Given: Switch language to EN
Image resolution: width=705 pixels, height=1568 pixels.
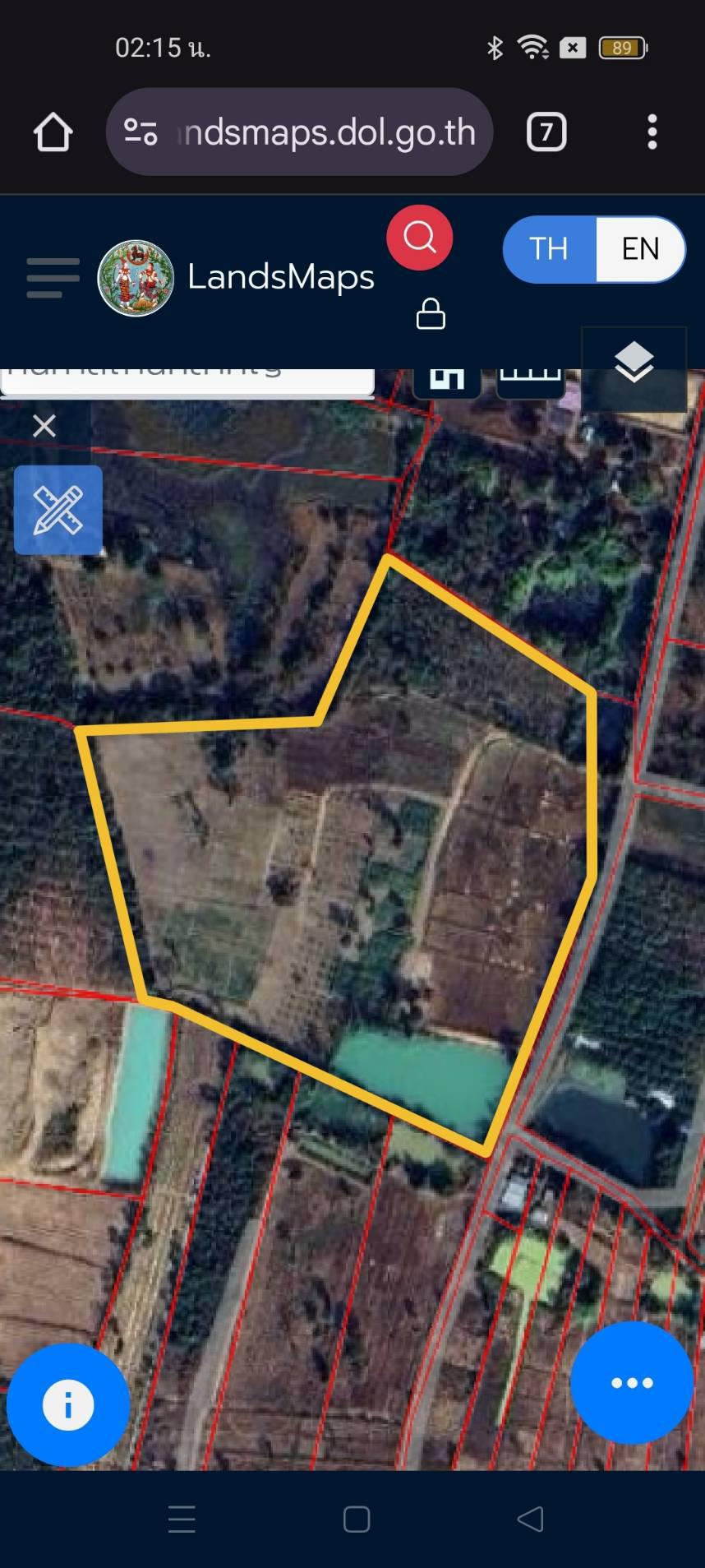Looking at the screenshot, I should [x=640, y=249].
